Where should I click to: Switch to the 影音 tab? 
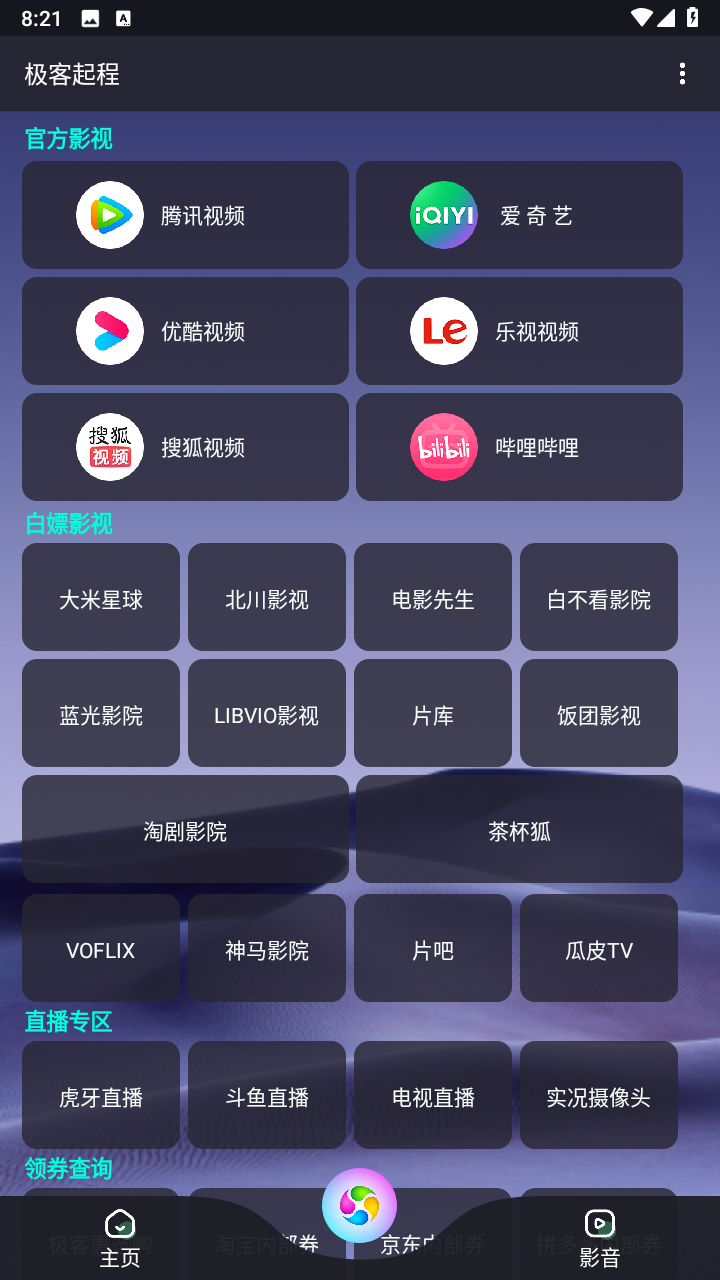599,1238
